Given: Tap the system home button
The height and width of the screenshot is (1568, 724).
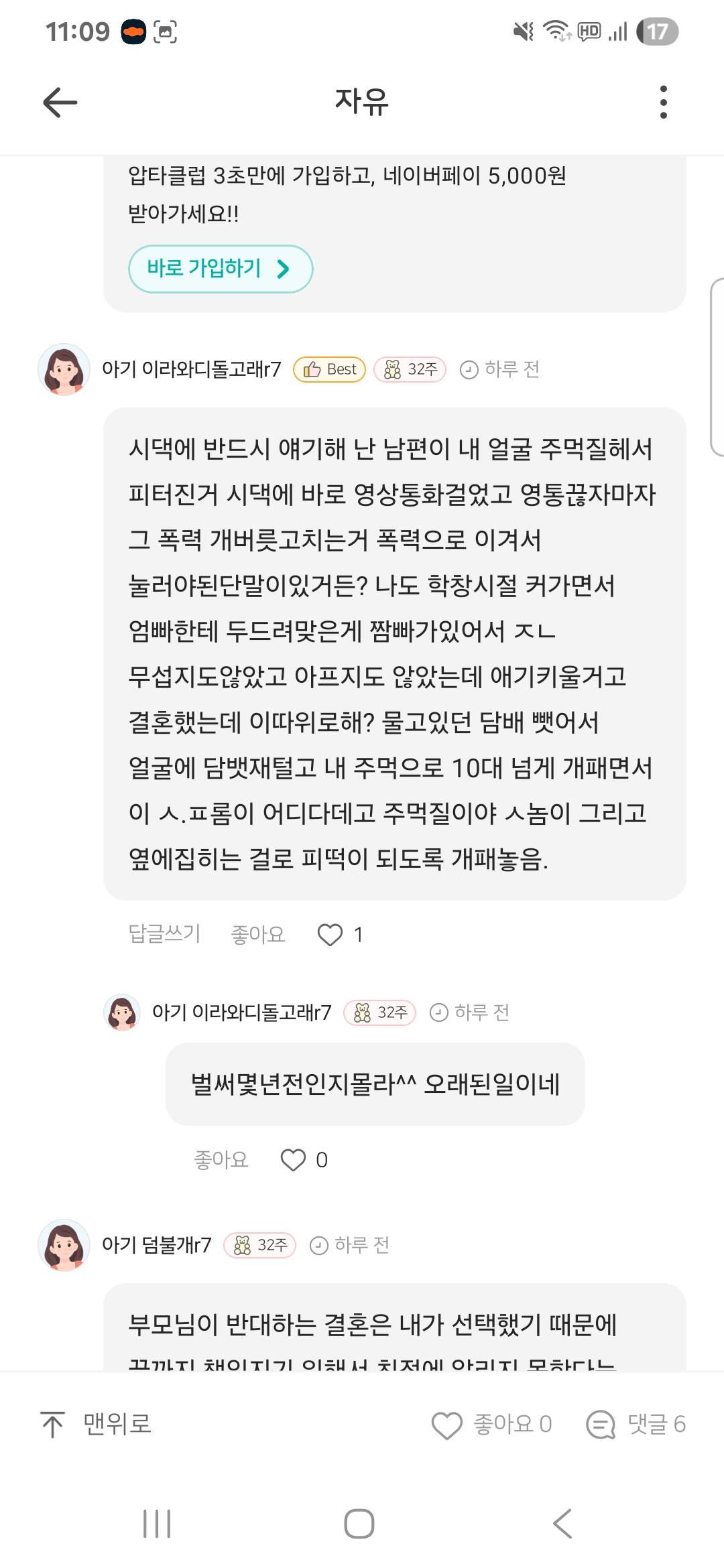Looking at the screenshot, I should point(359,1524).
